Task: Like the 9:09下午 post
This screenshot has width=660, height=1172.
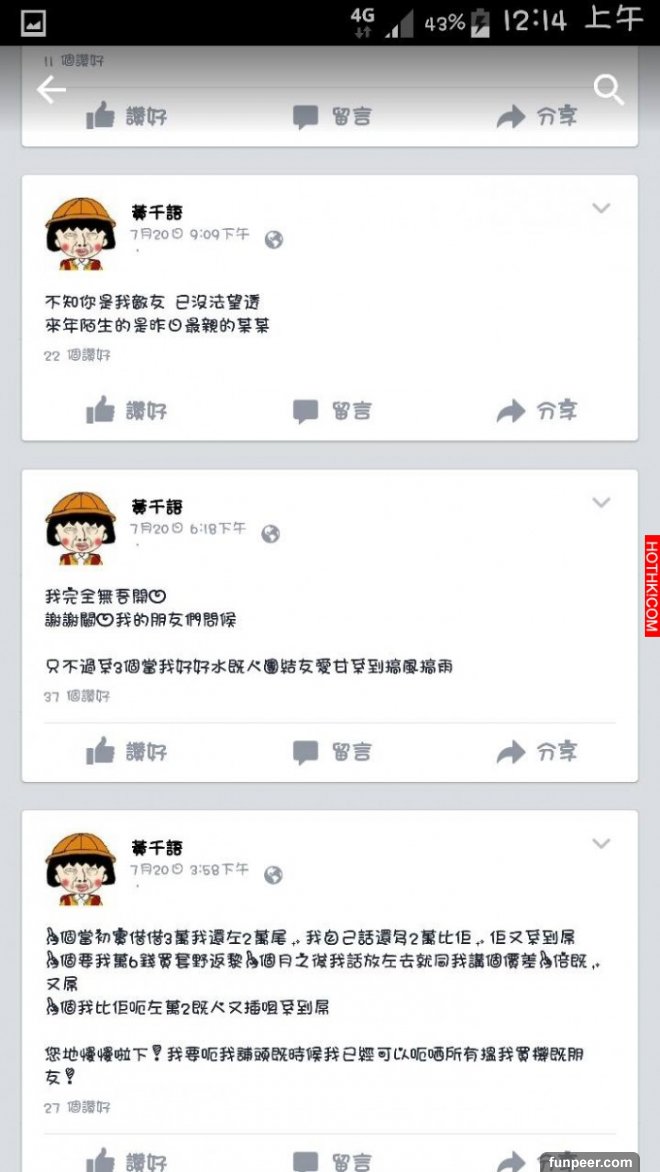Action: (126, 410)
